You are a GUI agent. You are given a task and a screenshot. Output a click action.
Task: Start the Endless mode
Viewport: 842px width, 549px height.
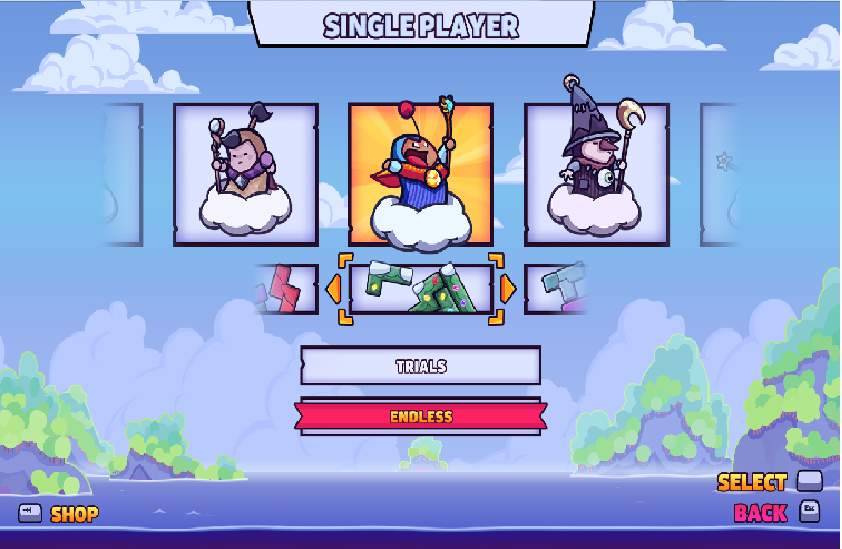point(420,416)
